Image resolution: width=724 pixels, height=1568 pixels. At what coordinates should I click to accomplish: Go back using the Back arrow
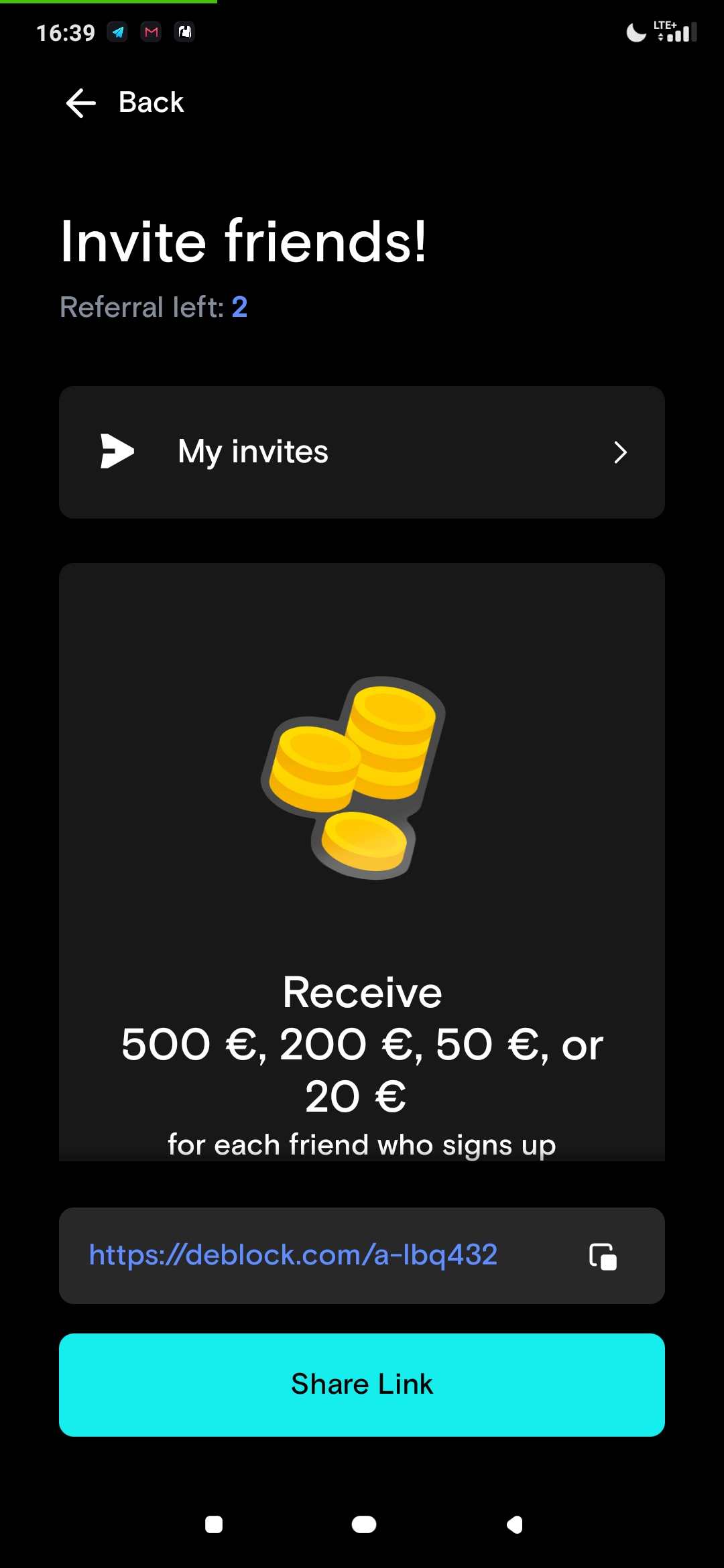(x=81, y=103)
